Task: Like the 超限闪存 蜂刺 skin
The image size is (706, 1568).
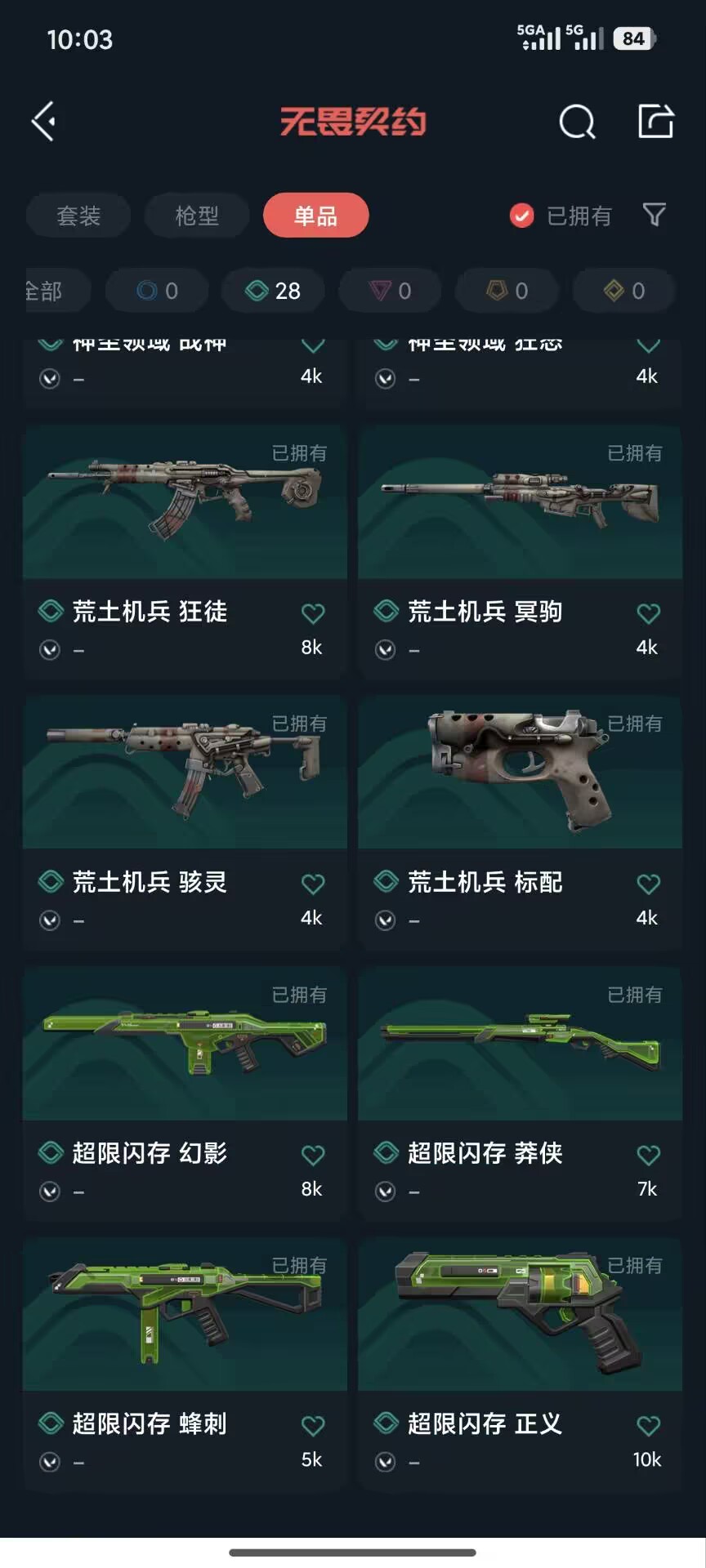Action: click(x=313, y=1426)
